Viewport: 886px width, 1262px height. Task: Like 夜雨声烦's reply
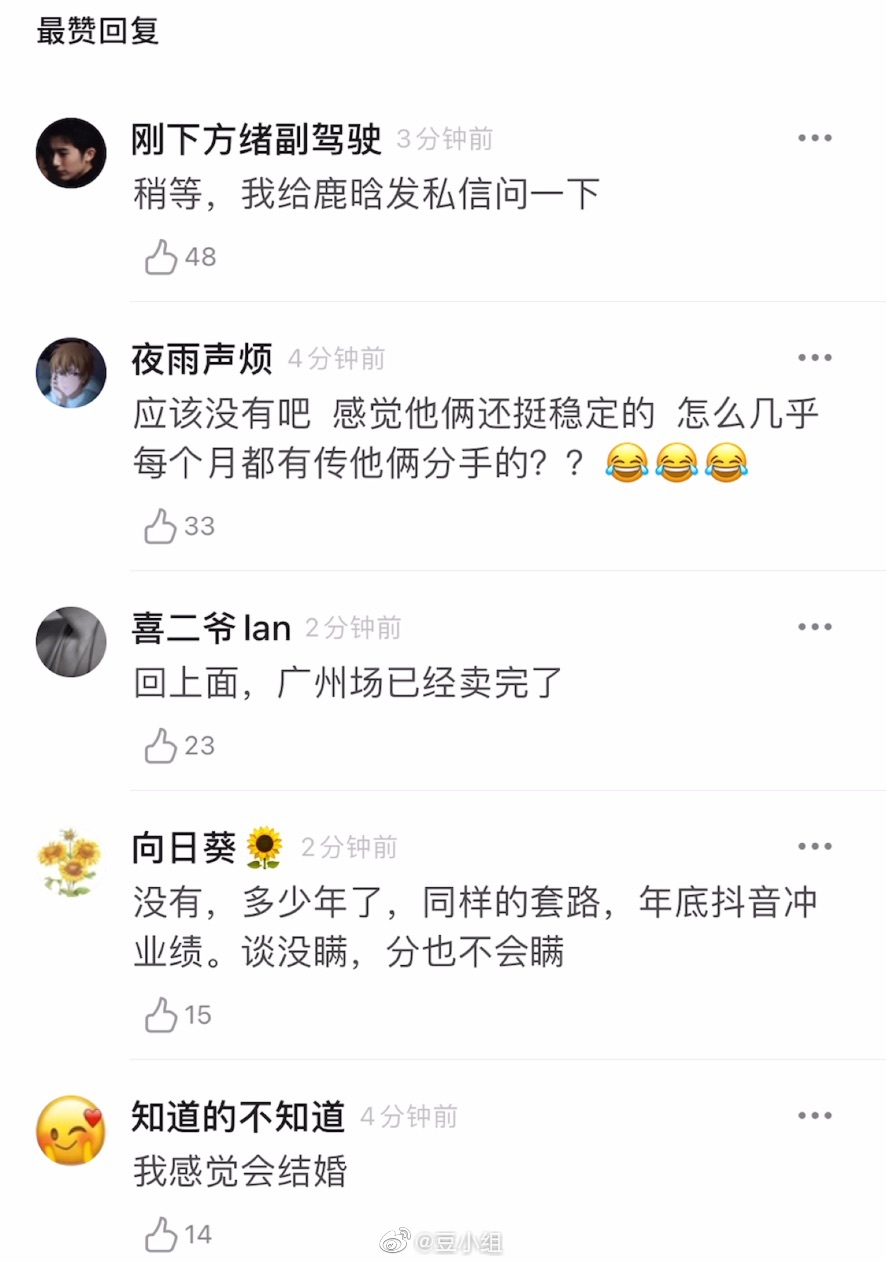tap(161, 526)
